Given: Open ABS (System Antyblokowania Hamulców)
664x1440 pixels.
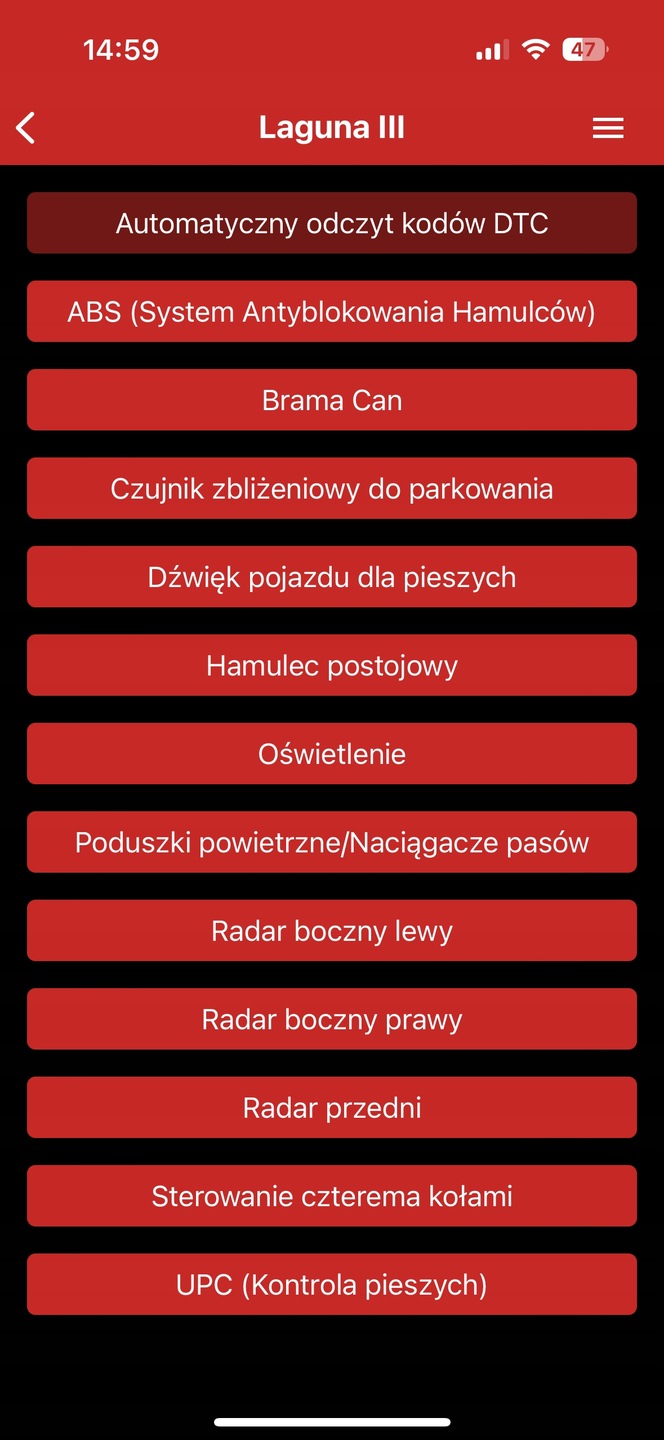Looking at the screenshot, I should click(332, 312).
